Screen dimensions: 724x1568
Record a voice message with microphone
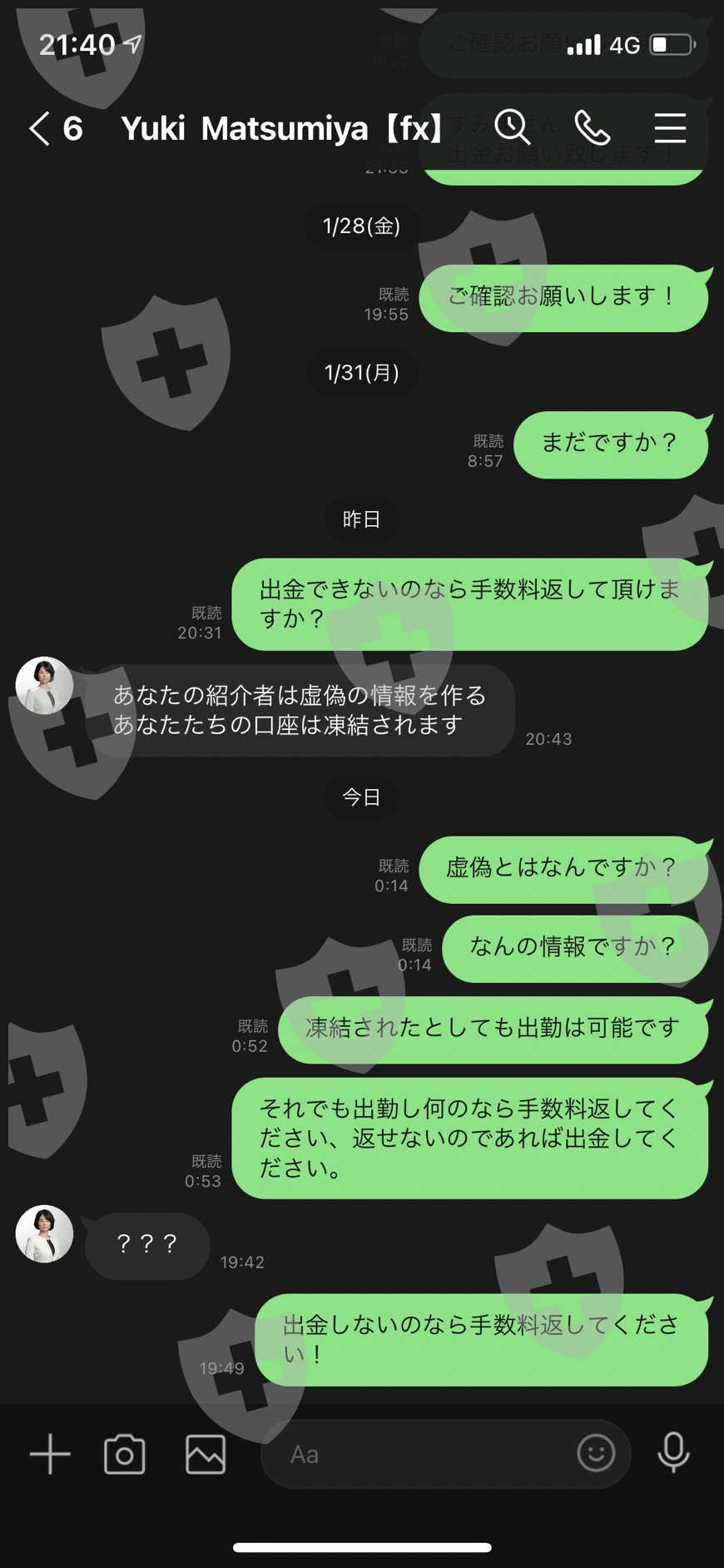(x=673, y=1453)
